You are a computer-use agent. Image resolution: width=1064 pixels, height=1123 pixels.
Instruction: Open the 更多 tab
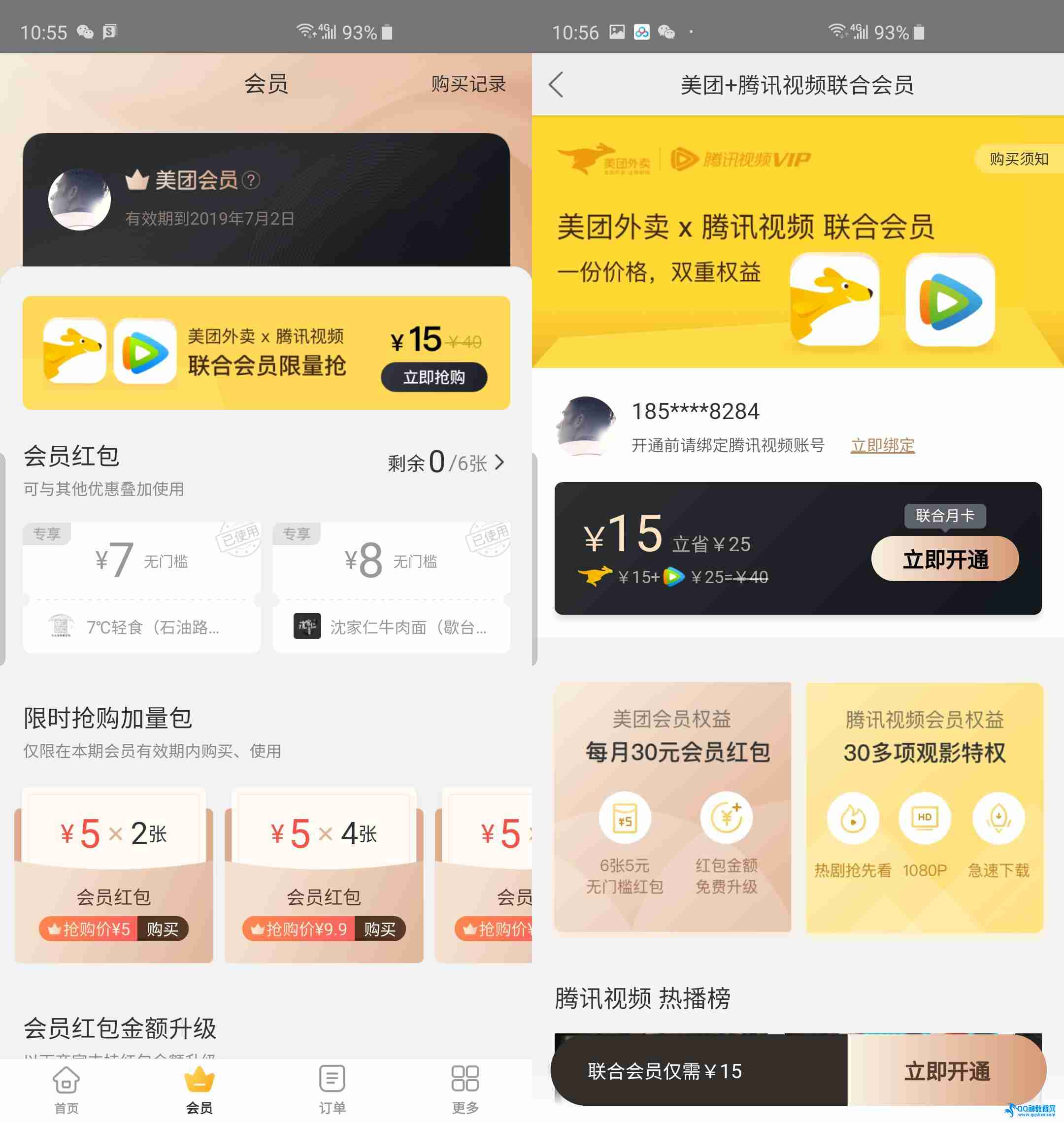(x=465, y=1089)
